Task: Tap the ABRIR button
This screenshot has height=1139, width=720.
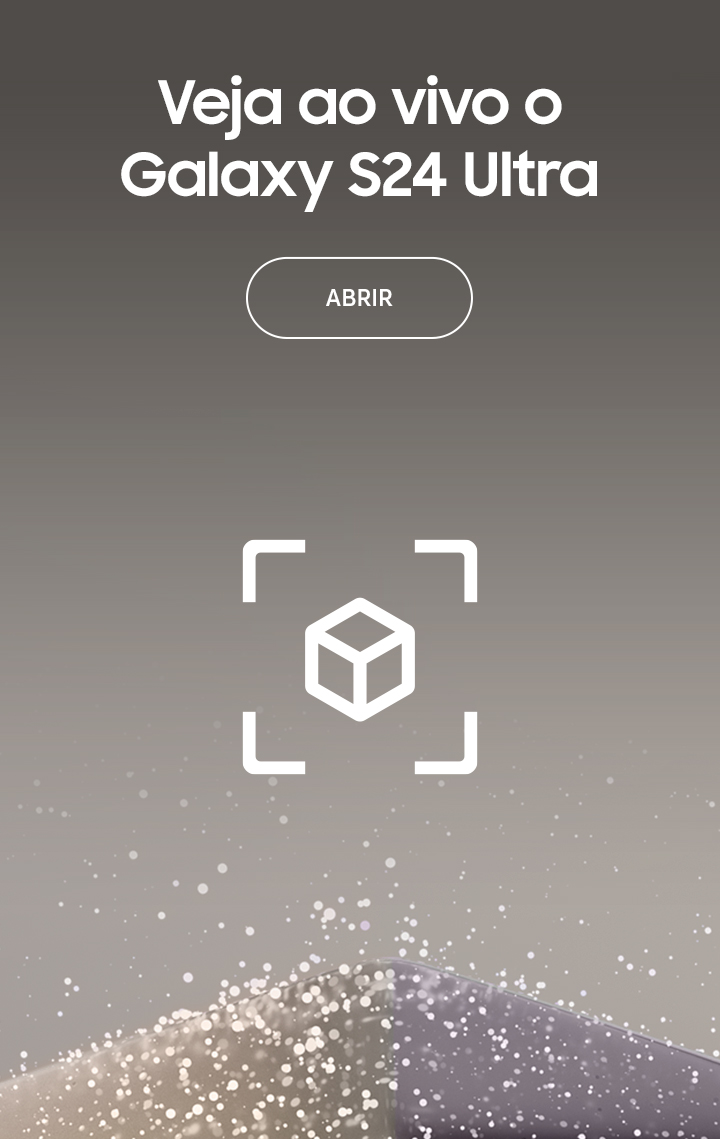Action: (359, 298)
